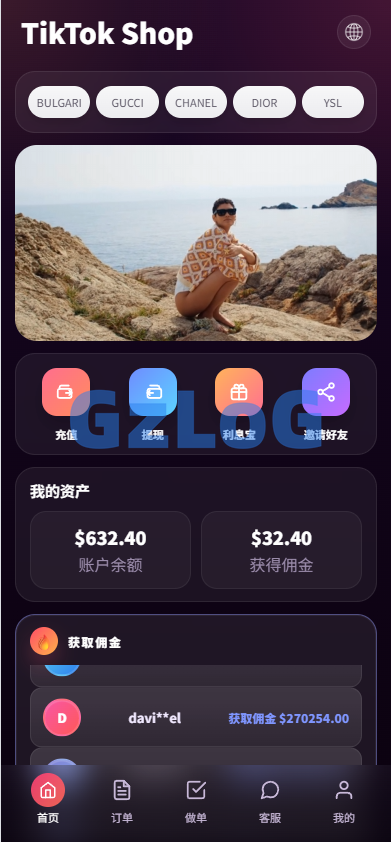Tap 邀请好友 share icon
This screenshot has height=842, width=391.
coord(326,392)
